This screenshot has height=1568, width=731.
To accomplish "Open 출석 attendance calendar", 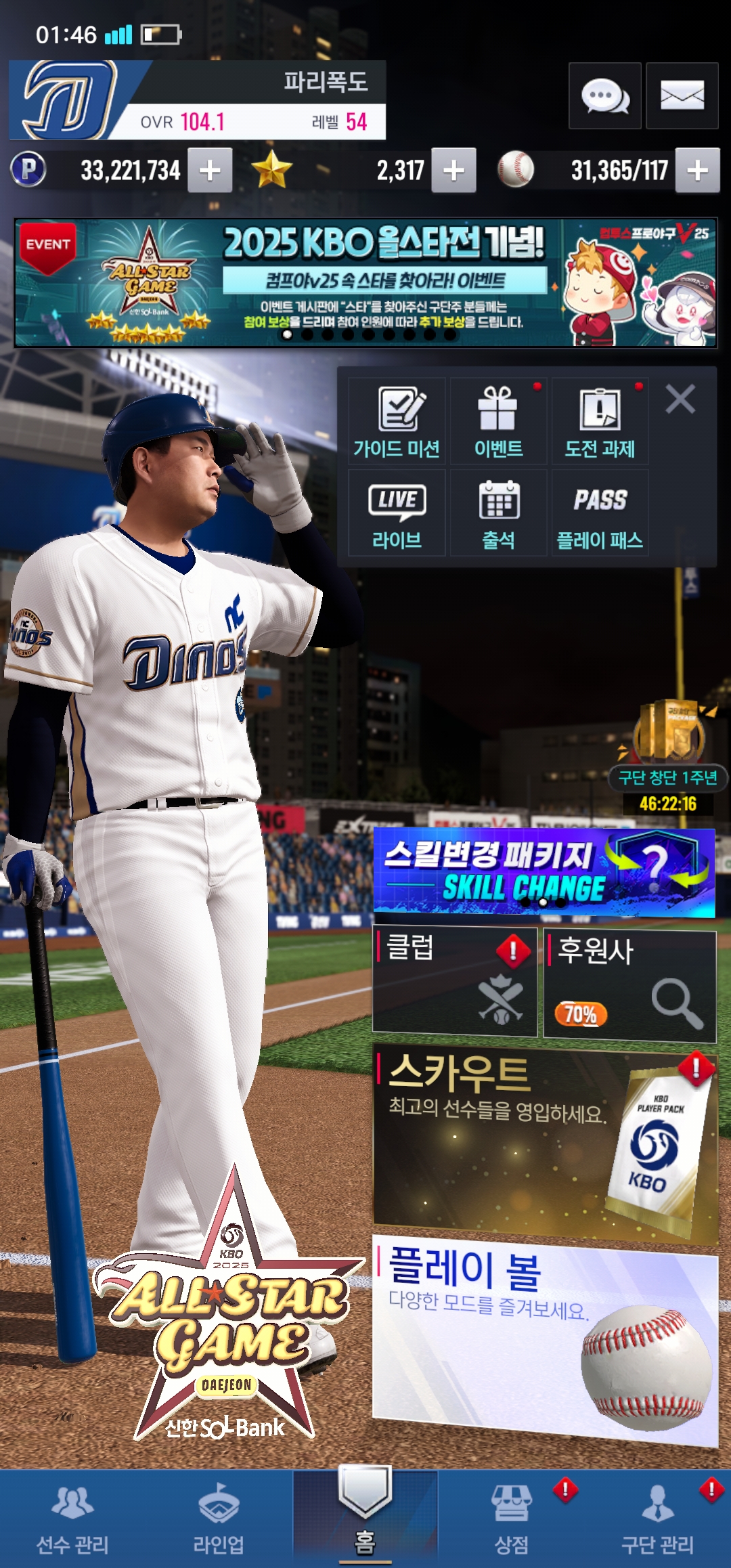I will click(498, 514).
